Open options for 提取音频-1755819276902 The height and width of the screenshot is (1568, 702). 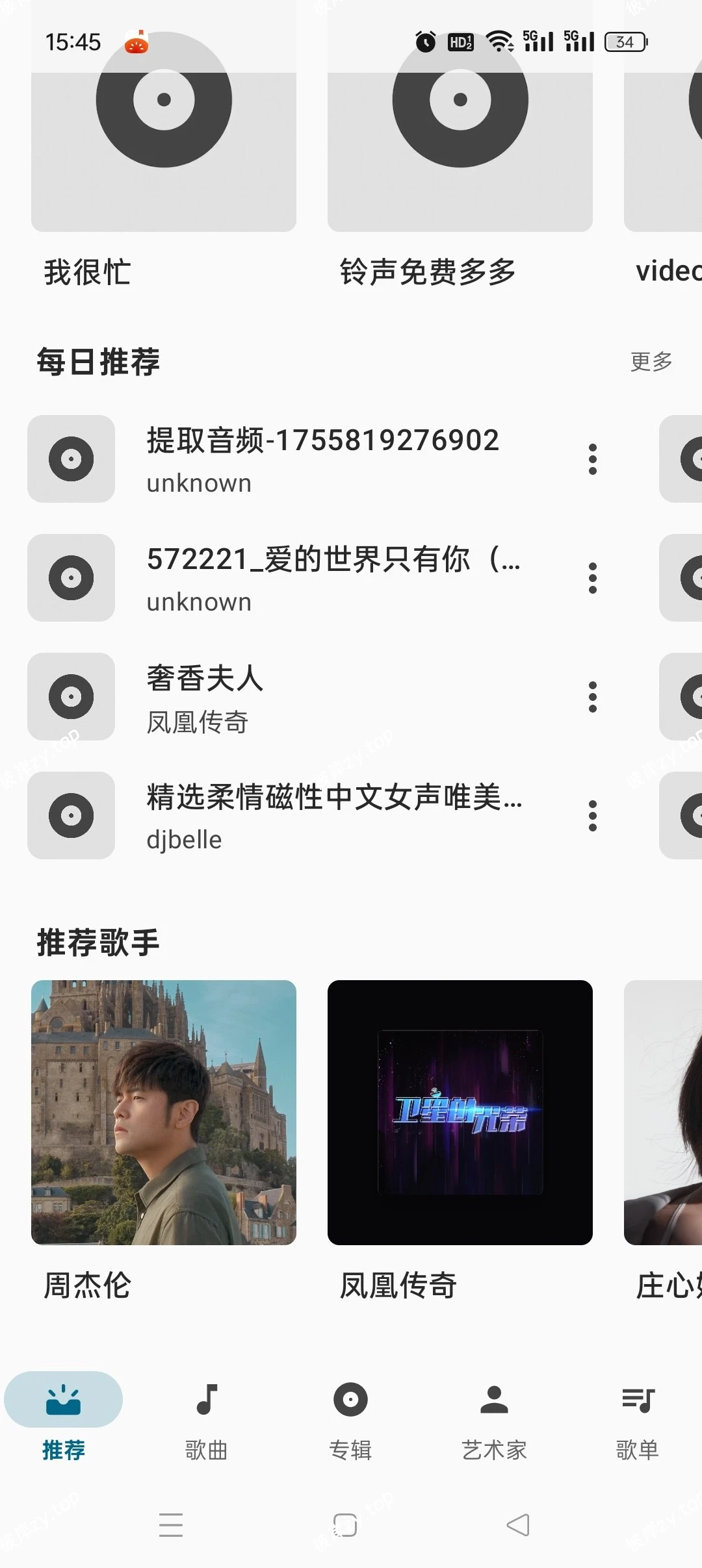pos(592,459)
